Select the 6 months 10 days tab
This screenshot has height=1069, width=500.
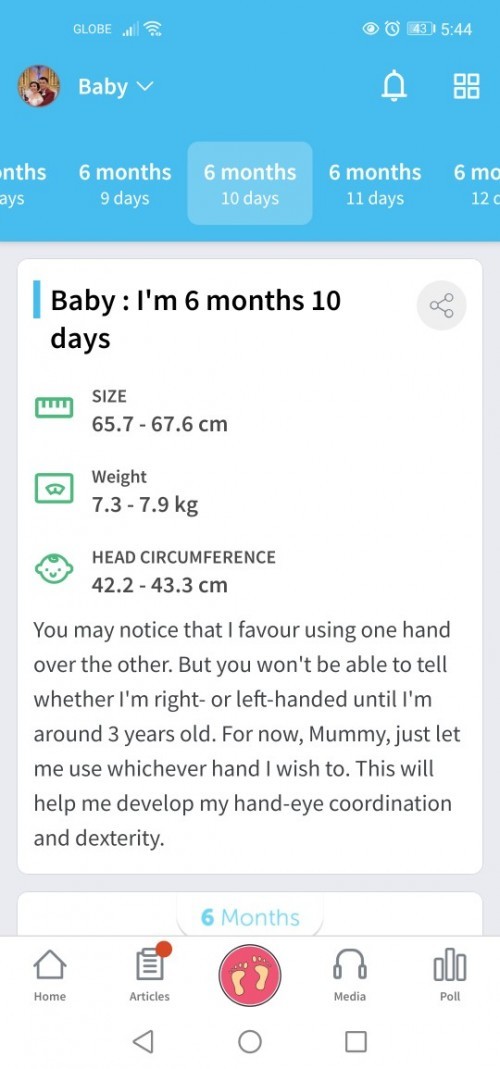[x=250, y=183]
